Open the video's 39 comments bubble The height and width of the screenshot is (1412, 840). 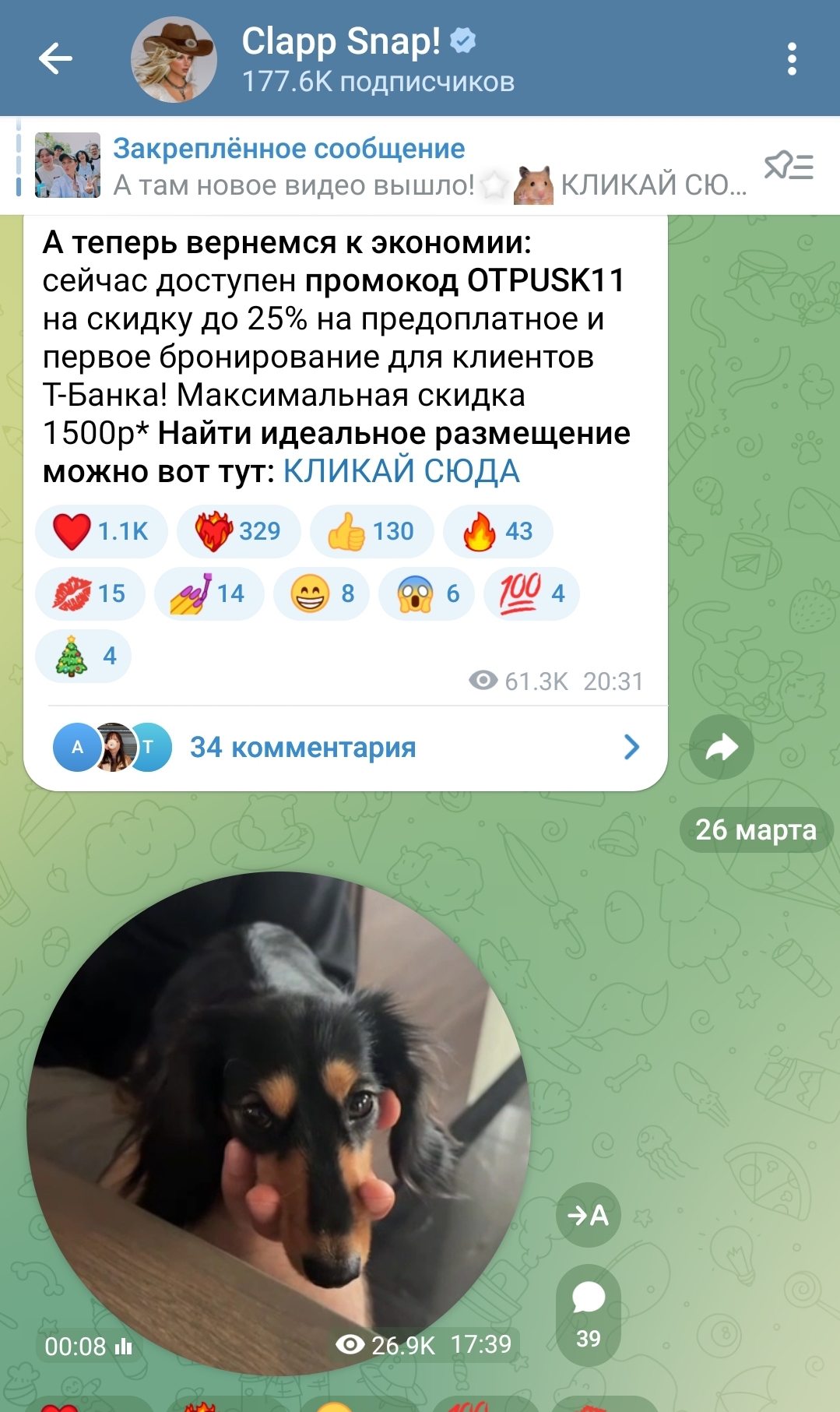[589, 1315]
